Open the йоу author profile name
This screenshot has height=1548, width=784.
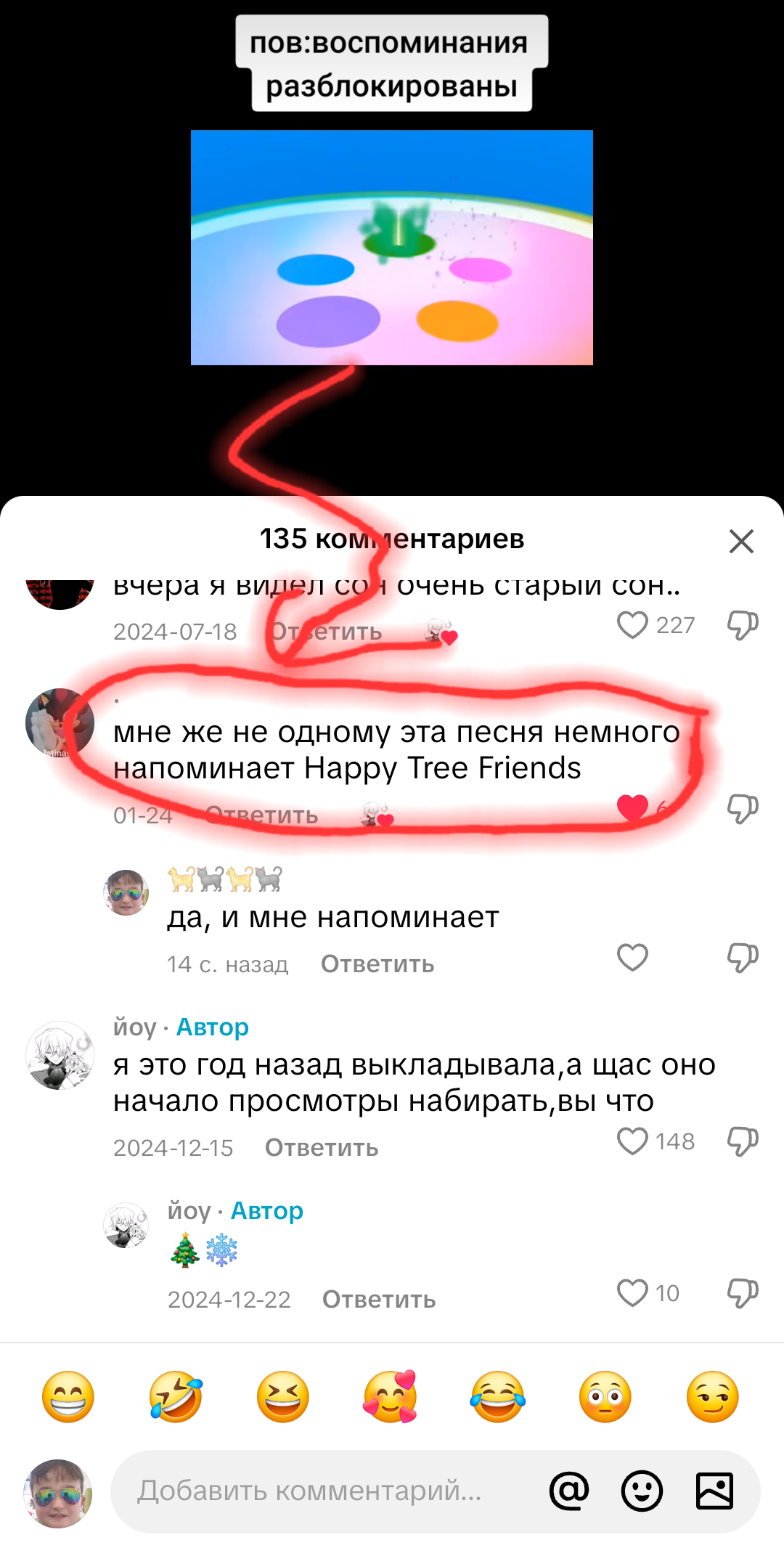tap(135, 1027)
